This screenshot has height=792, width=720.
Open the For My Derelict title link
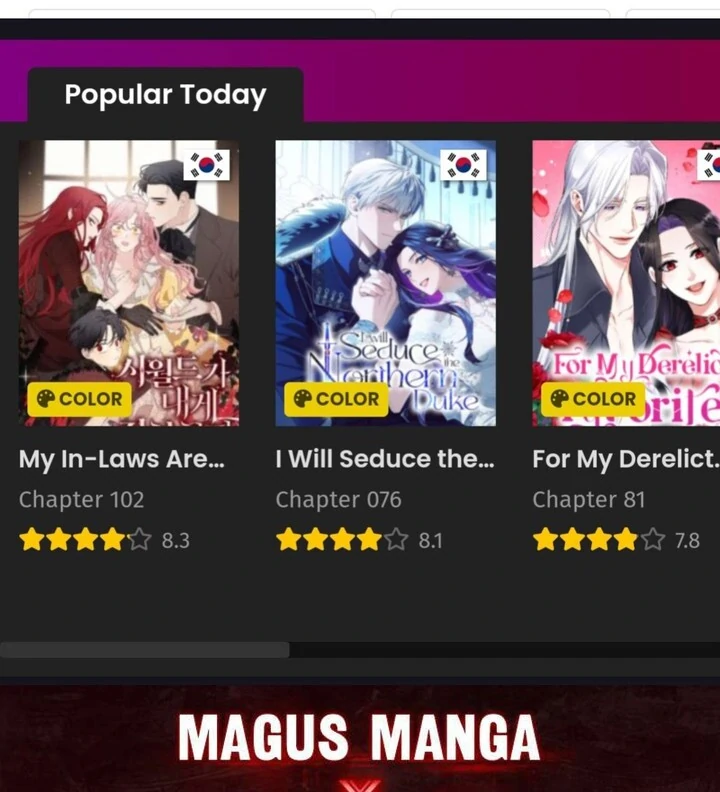coord(625,460)
